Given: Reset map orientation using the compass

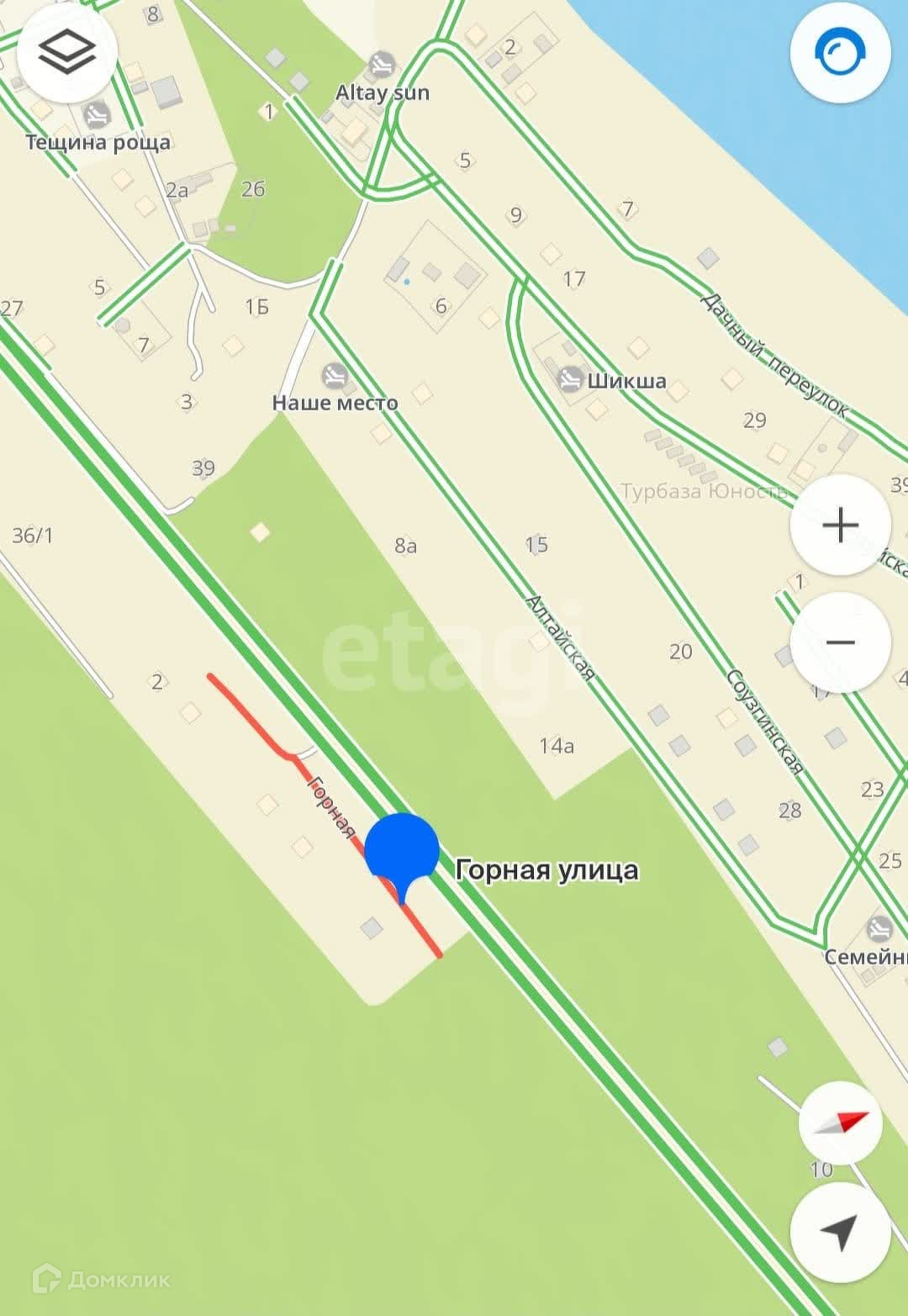Looking at the screenshot, I should (x=839, y=1123).
